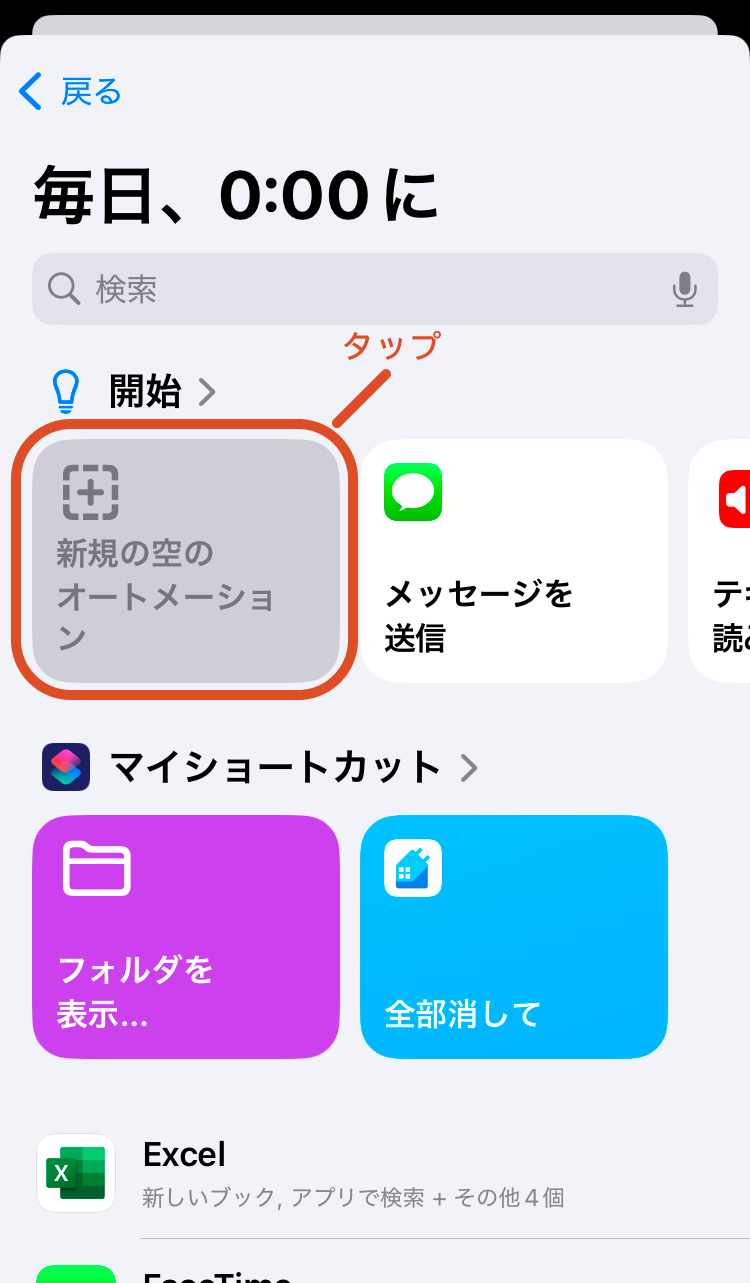The width and height of the screenshot is (750, 1283).
Task: Run the 全部消して shortcut
Action: tap(513, 937)
